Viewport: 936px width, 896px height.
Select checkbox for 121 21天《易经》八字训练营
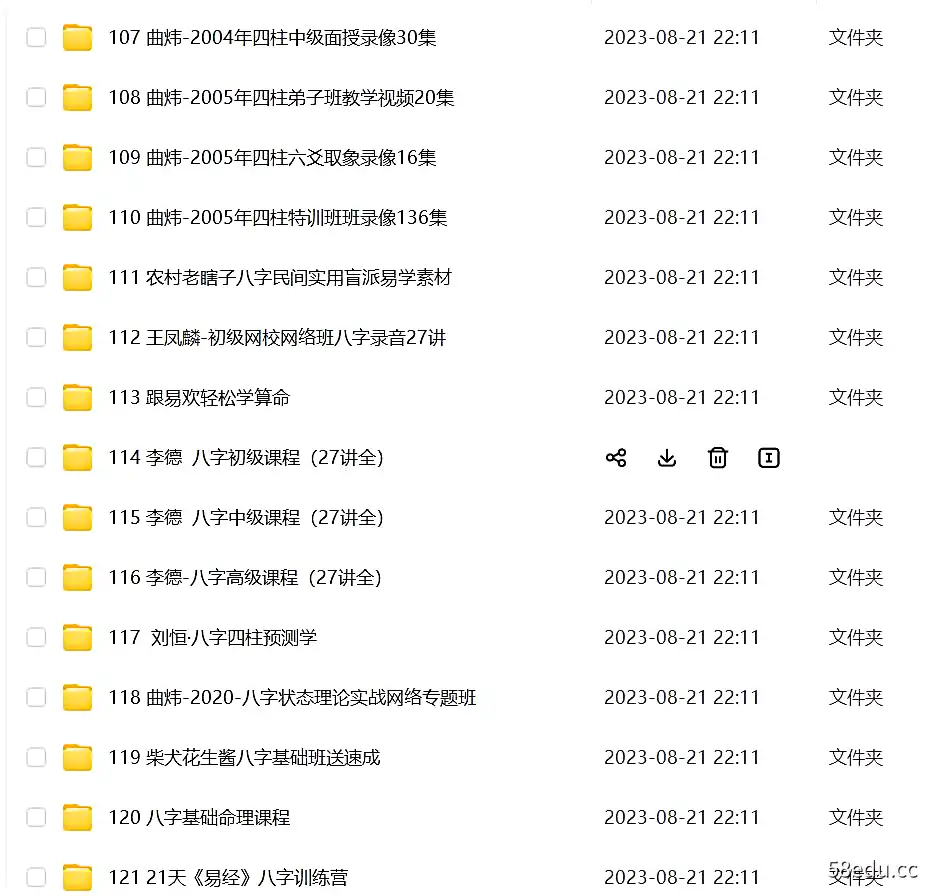[36, 877]
